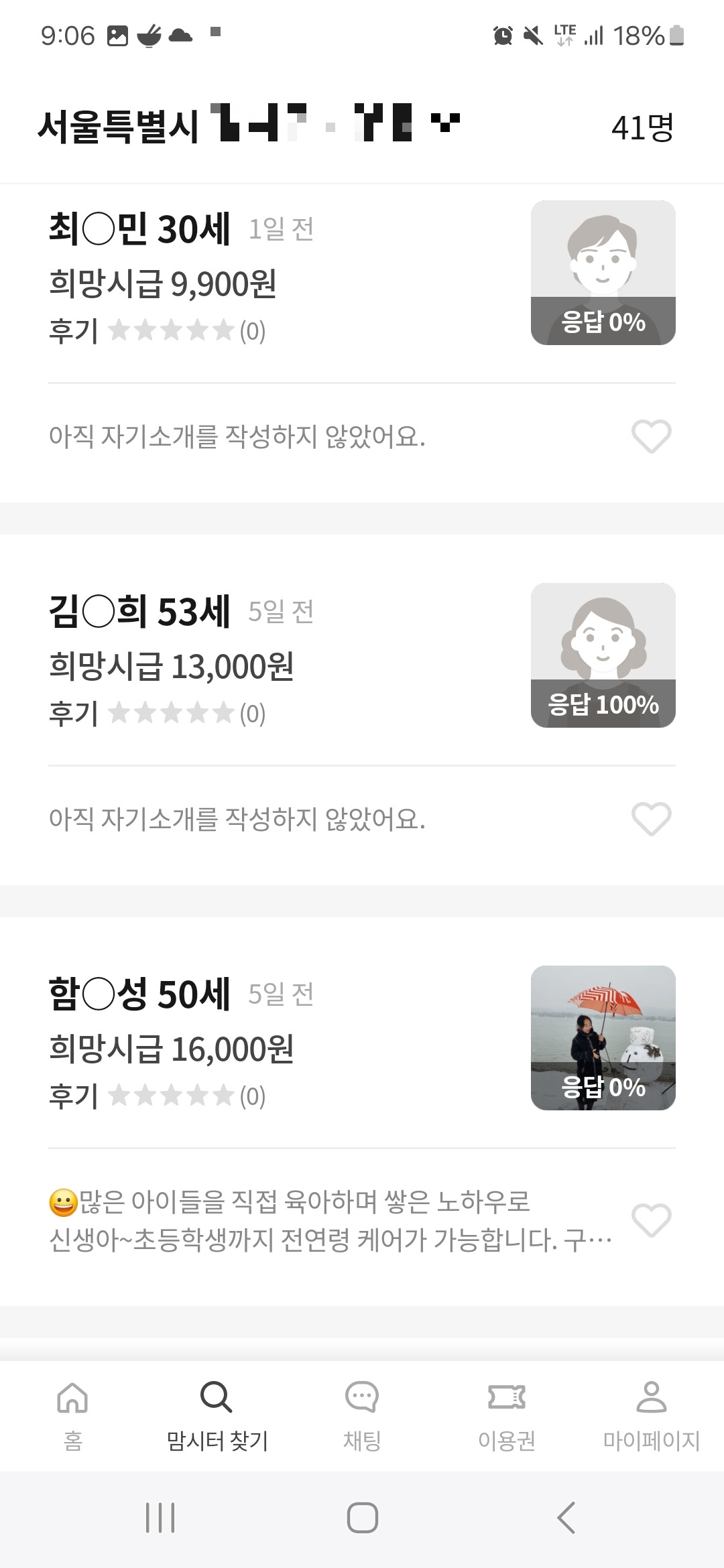724x1568 pixels.
Task: Favorite 함○성 with the heart icon
Action: point(651,1220)
